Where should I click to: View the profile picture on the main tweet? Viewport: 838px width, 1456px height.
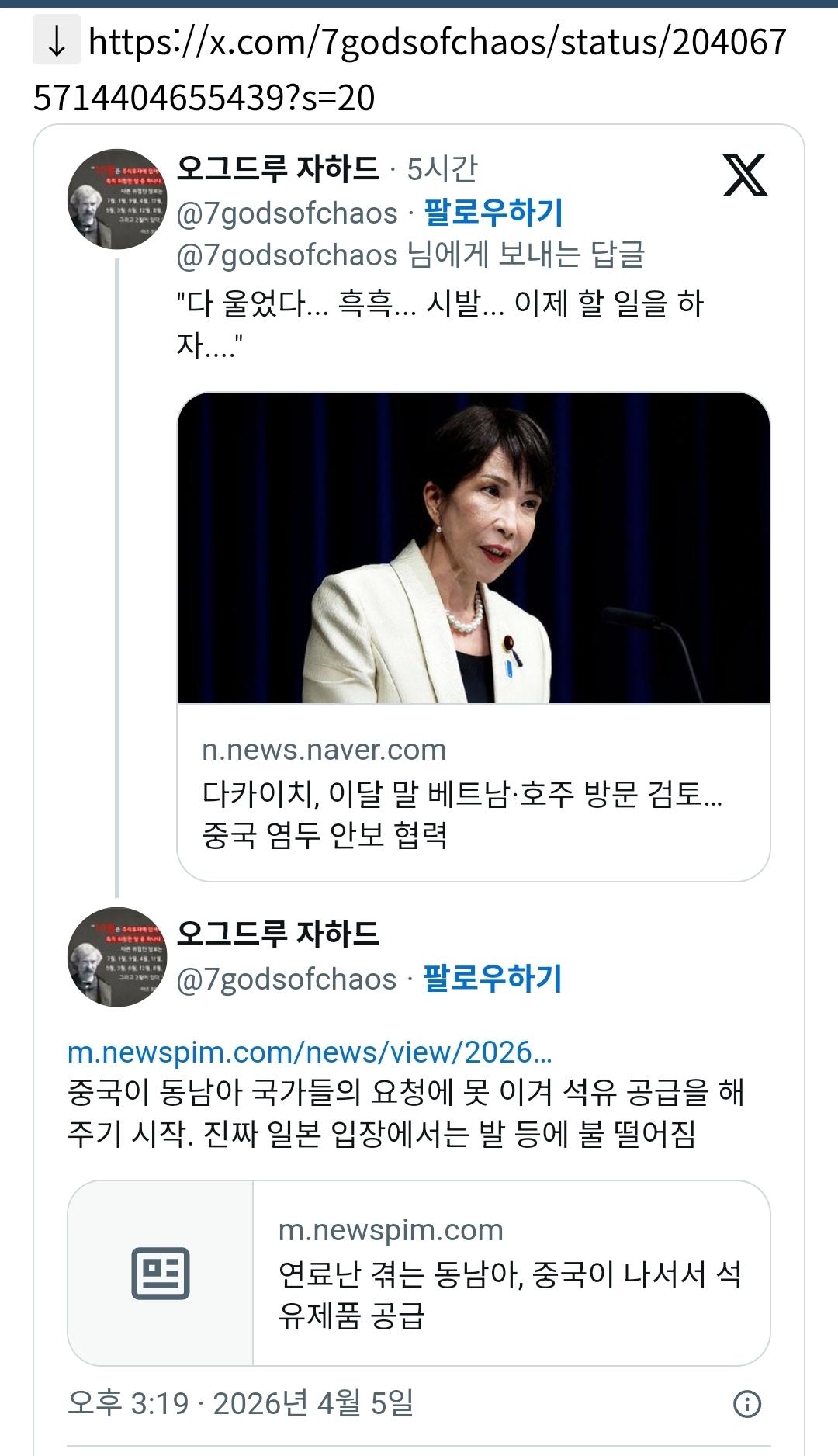coord(118,957)
